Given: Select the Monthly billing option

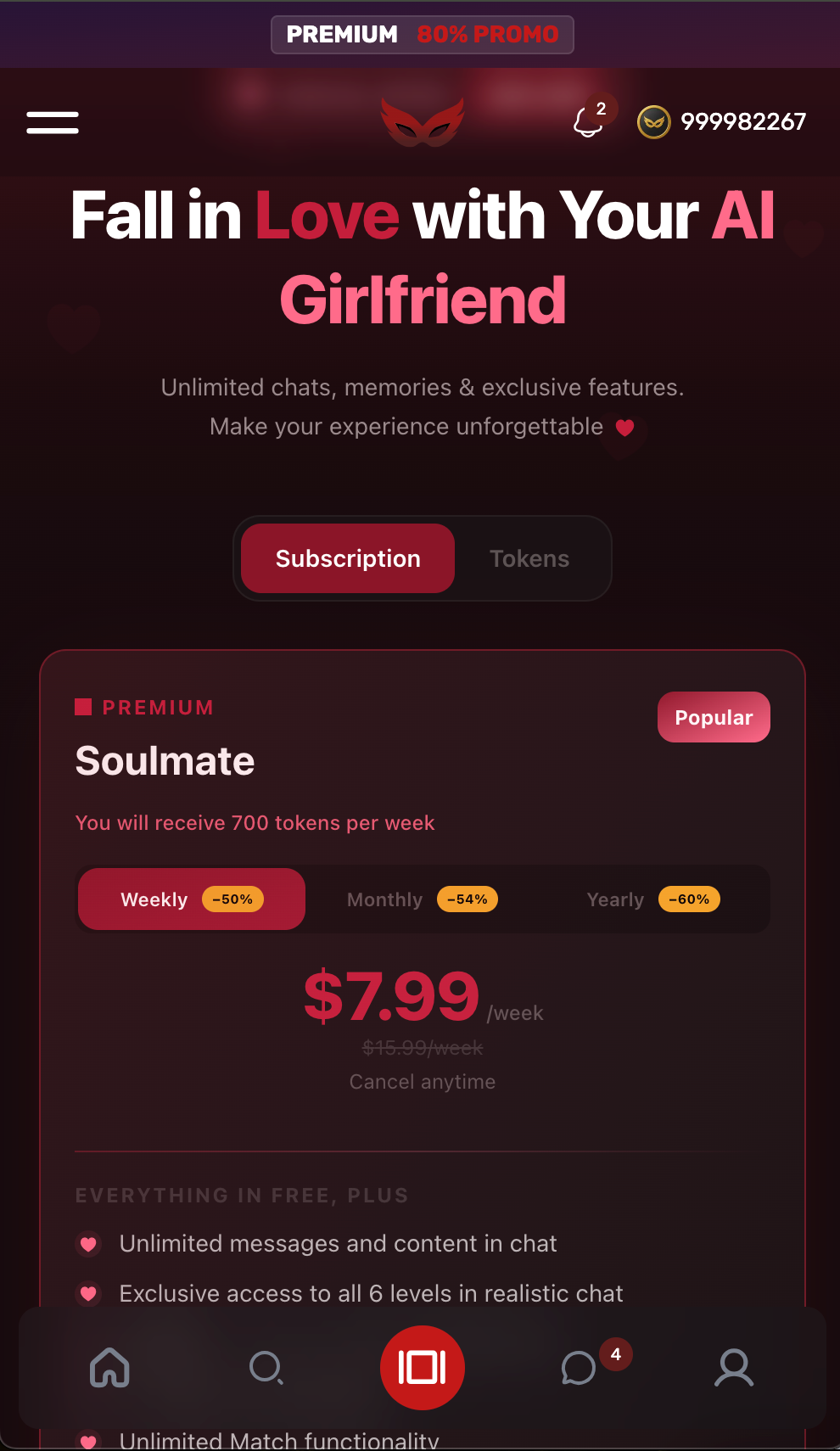Looking at the screenshot, I should point(422,899).
